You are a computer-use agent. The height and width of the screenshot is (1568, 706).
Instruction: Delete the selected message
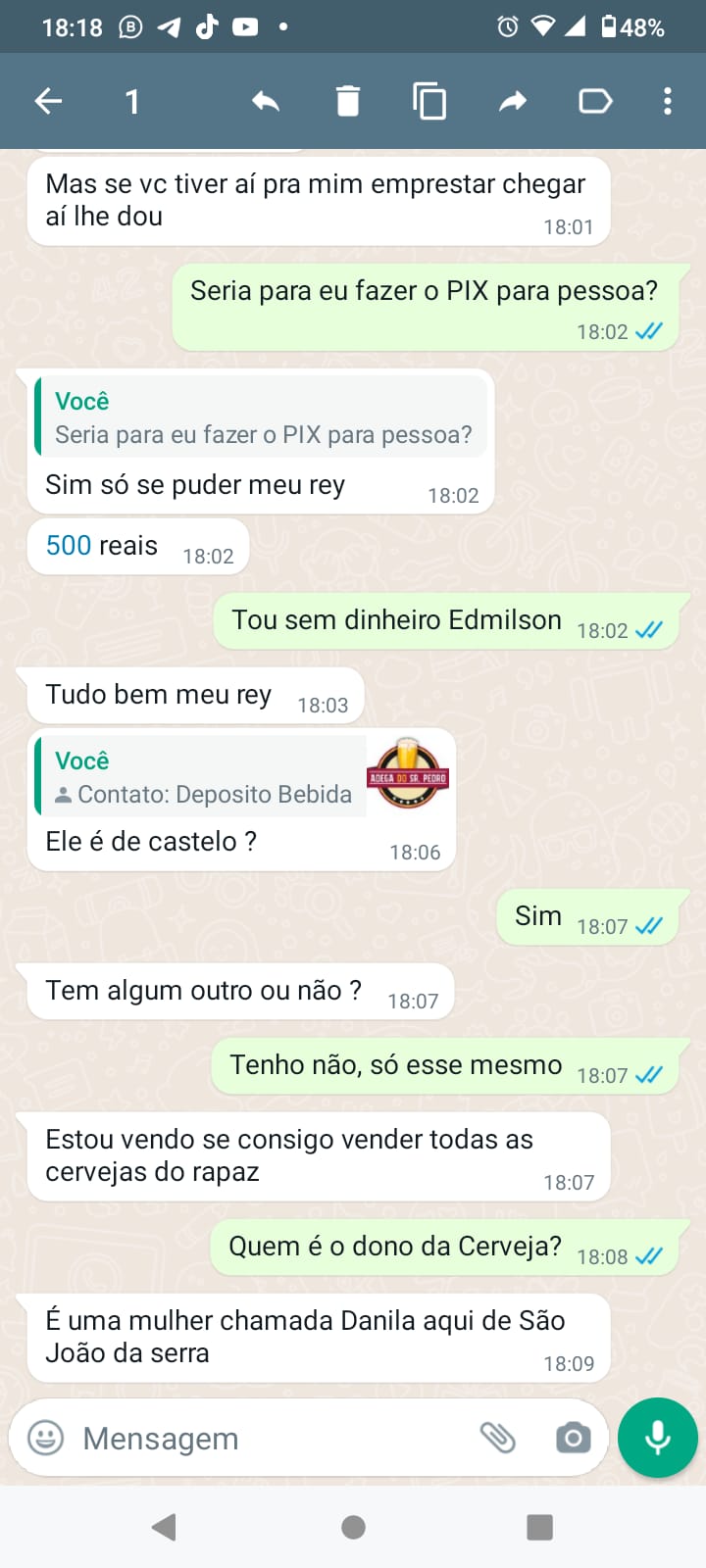point(347,101)
